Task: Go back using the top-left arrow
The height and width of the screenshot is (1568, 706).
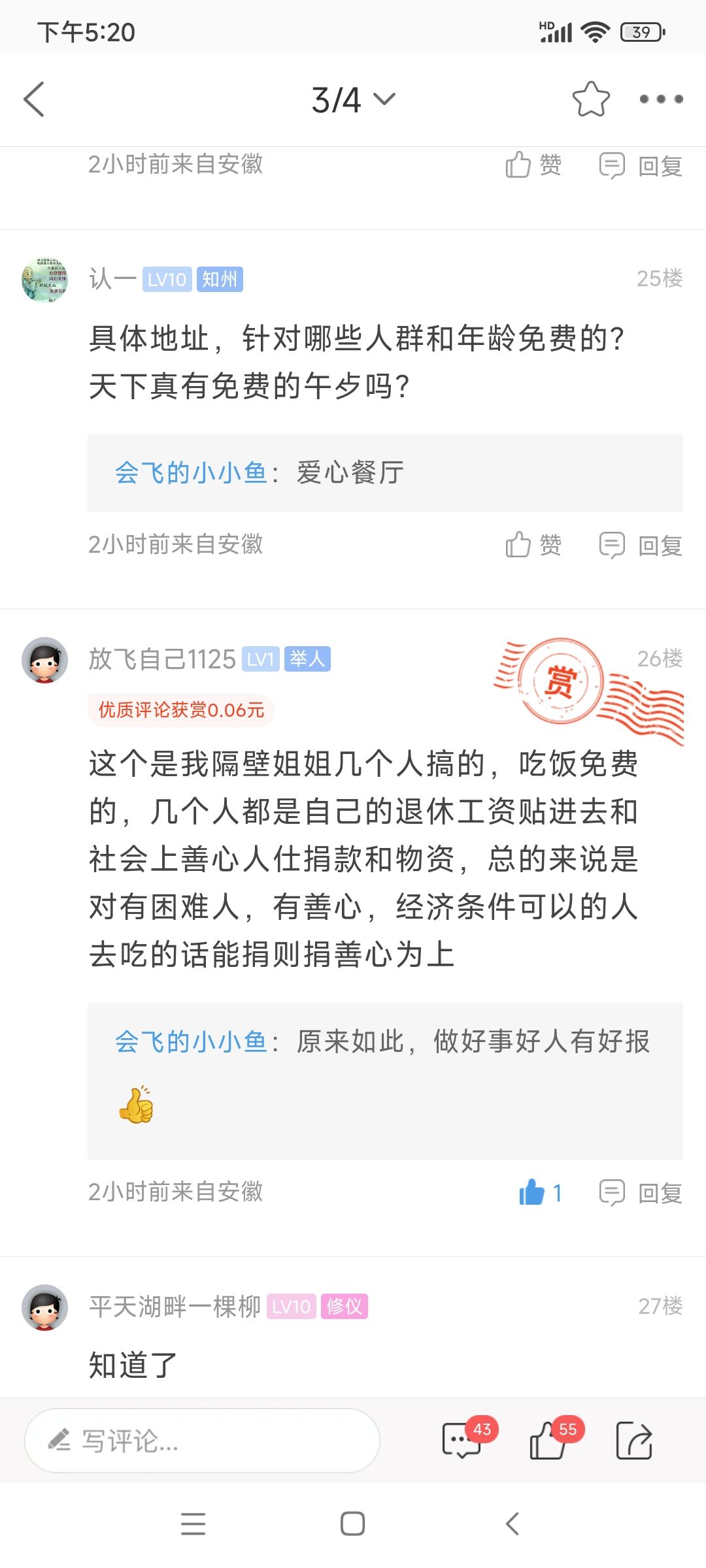Action: tap(34, 99)
